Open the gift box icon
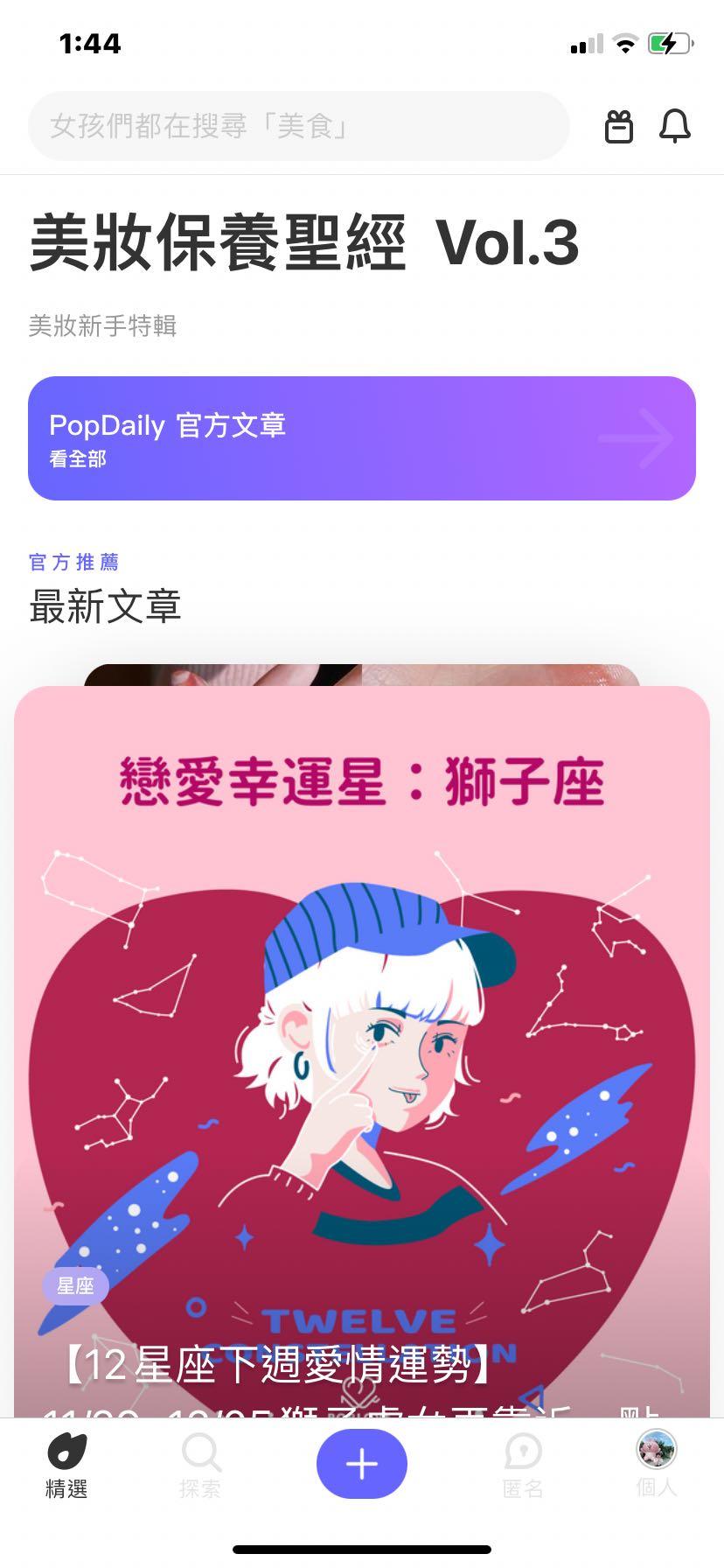This screenshot has height=1568, width=724. pyautogui.click(x=619, y=127)
